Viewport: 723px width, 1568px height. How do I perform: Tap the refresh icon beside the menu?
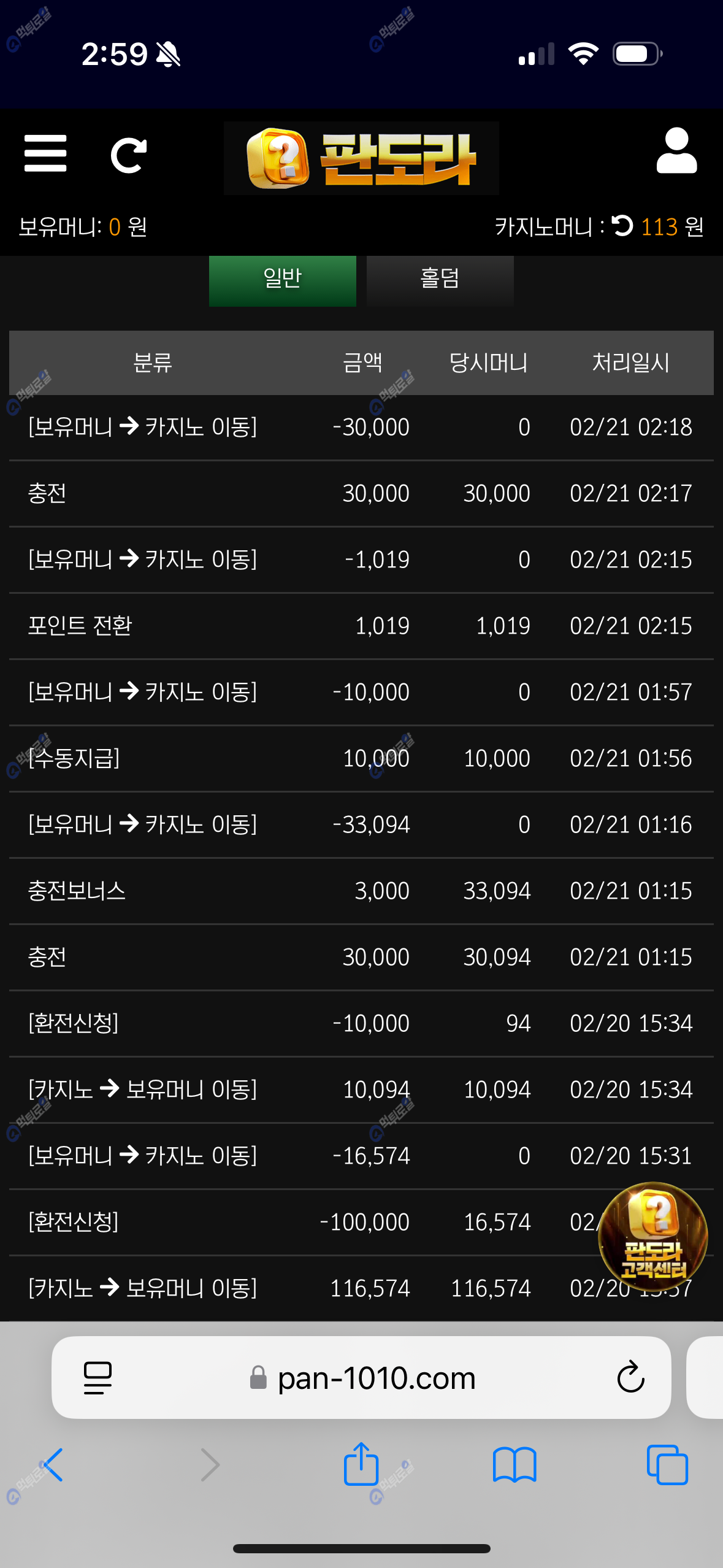pyautogui.click(x=128, y=155)
